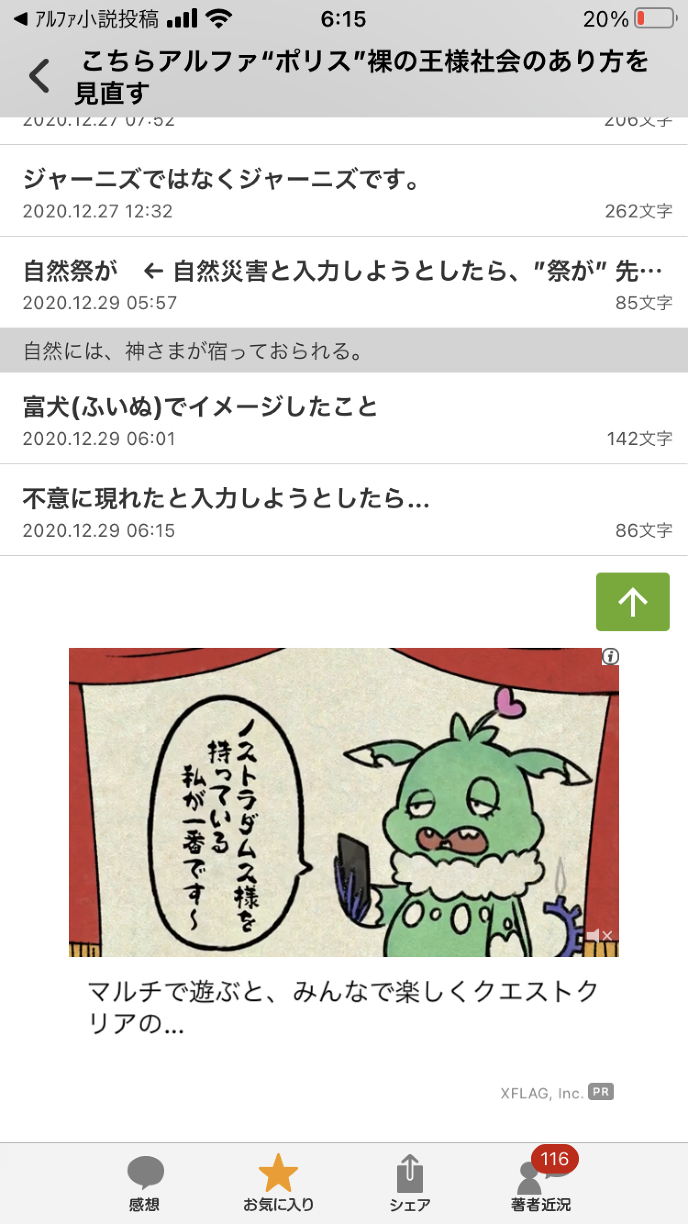Open the 感想 comments tab

[x=144, y=1183]
